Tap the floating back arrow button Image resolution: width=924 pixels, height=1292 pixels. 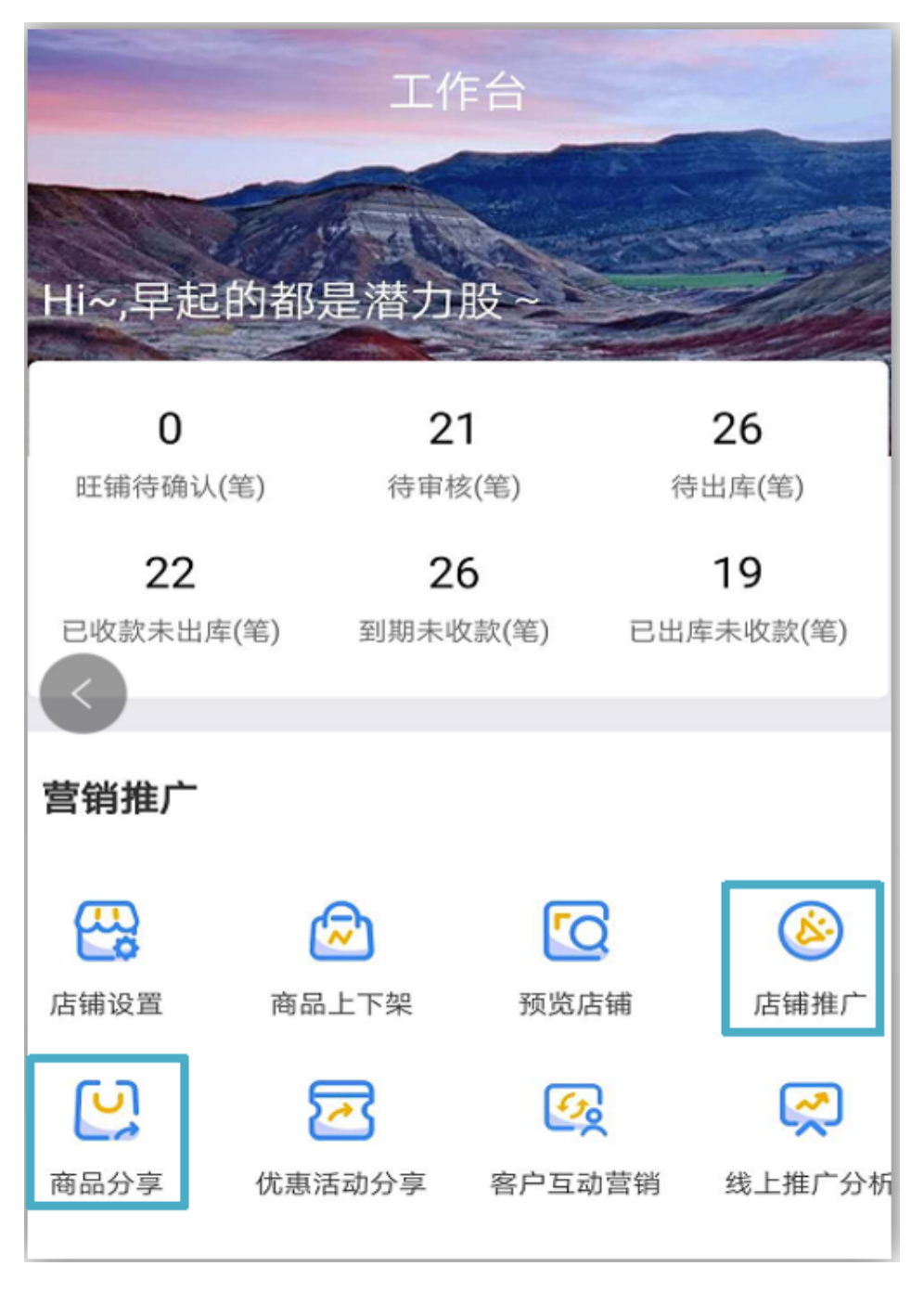pyautogui.click(x=83, y=693)
